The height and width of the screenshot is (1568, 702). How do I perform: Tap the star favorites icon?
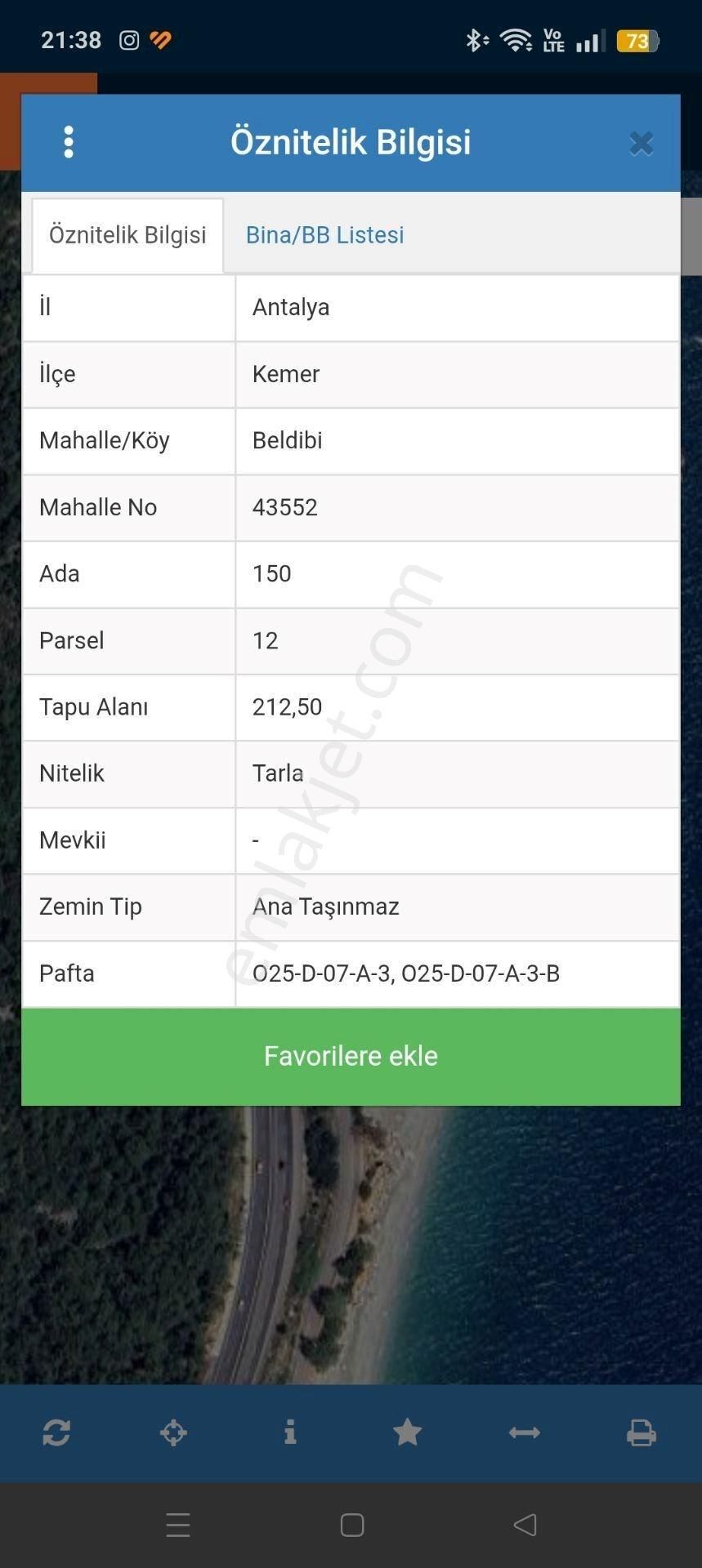click(408, 1433)
